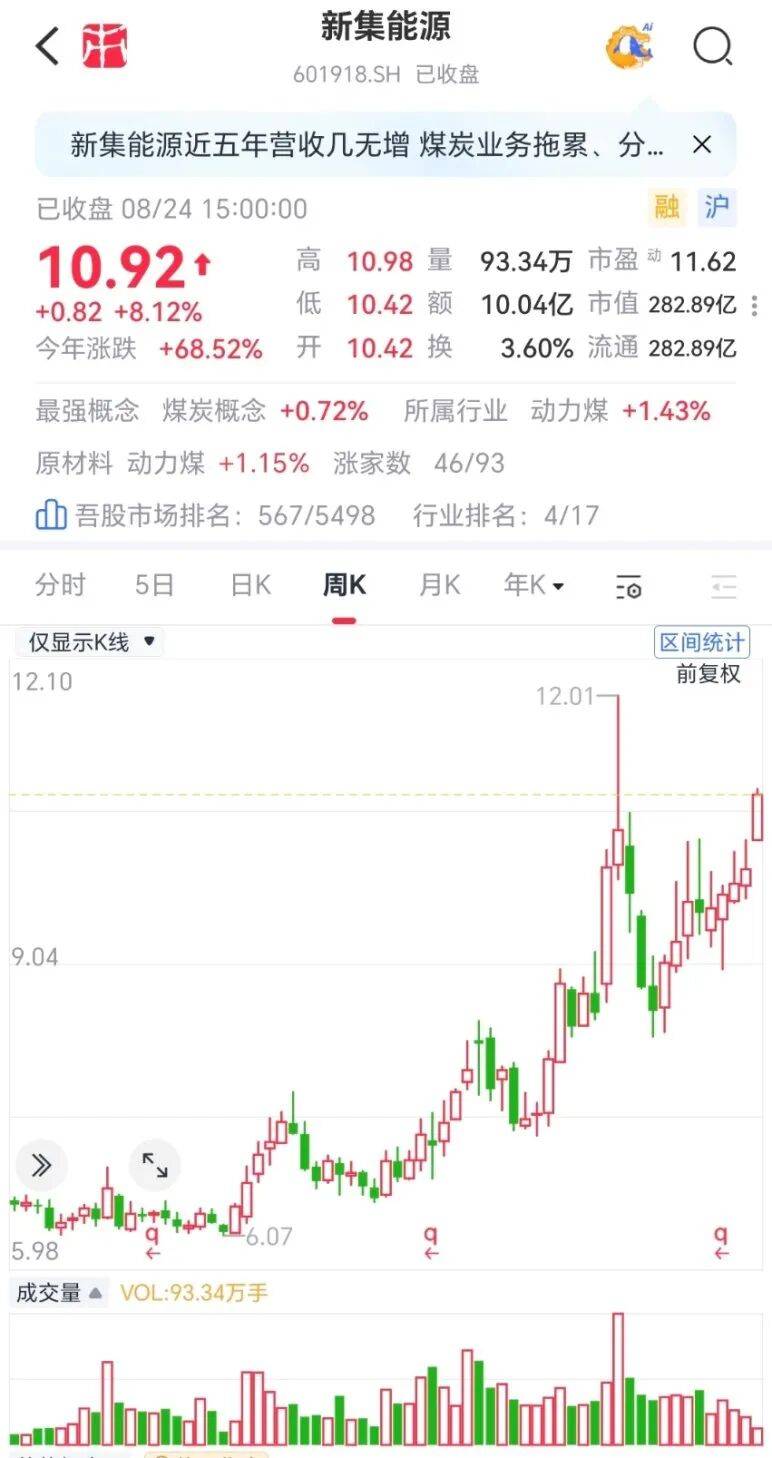Switch to the 日K chart tab
This screenshot has width=772, height=1458.
pyautogui.click(x=250, y=585)
